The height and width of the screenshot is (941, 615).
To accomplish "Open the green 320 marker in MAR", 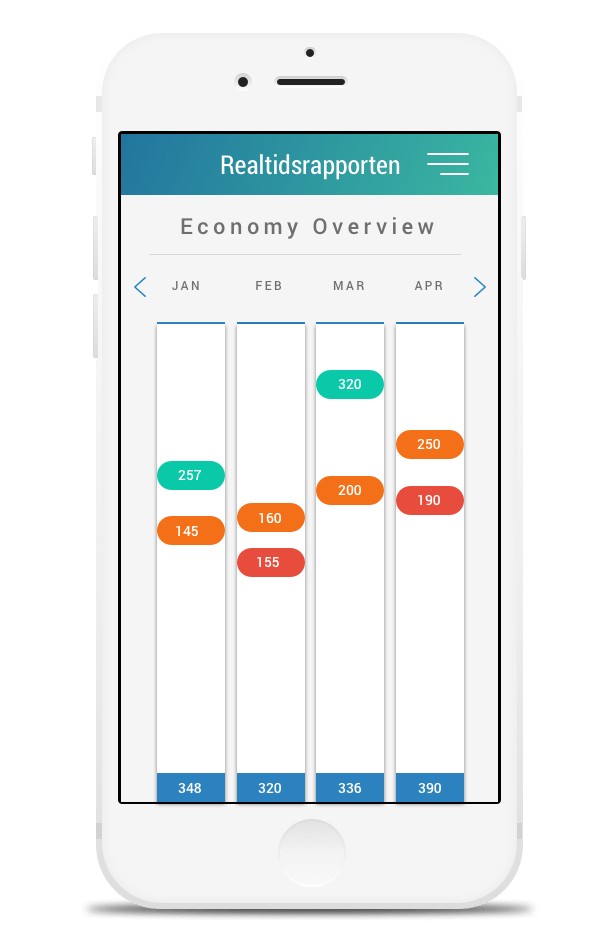I will pyautogui.click(x=350, y=384).
